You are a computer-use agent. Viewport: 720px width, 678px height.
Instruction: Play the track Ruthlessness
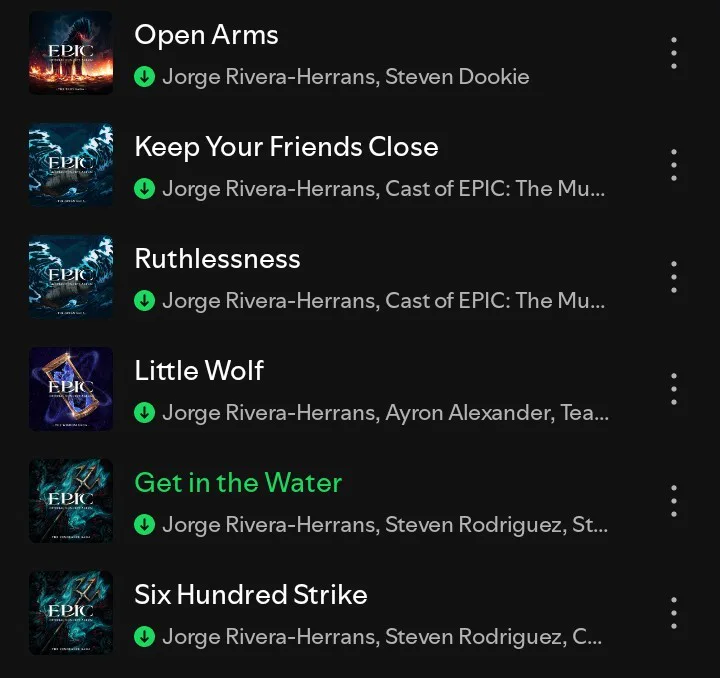tap(217, 260)
